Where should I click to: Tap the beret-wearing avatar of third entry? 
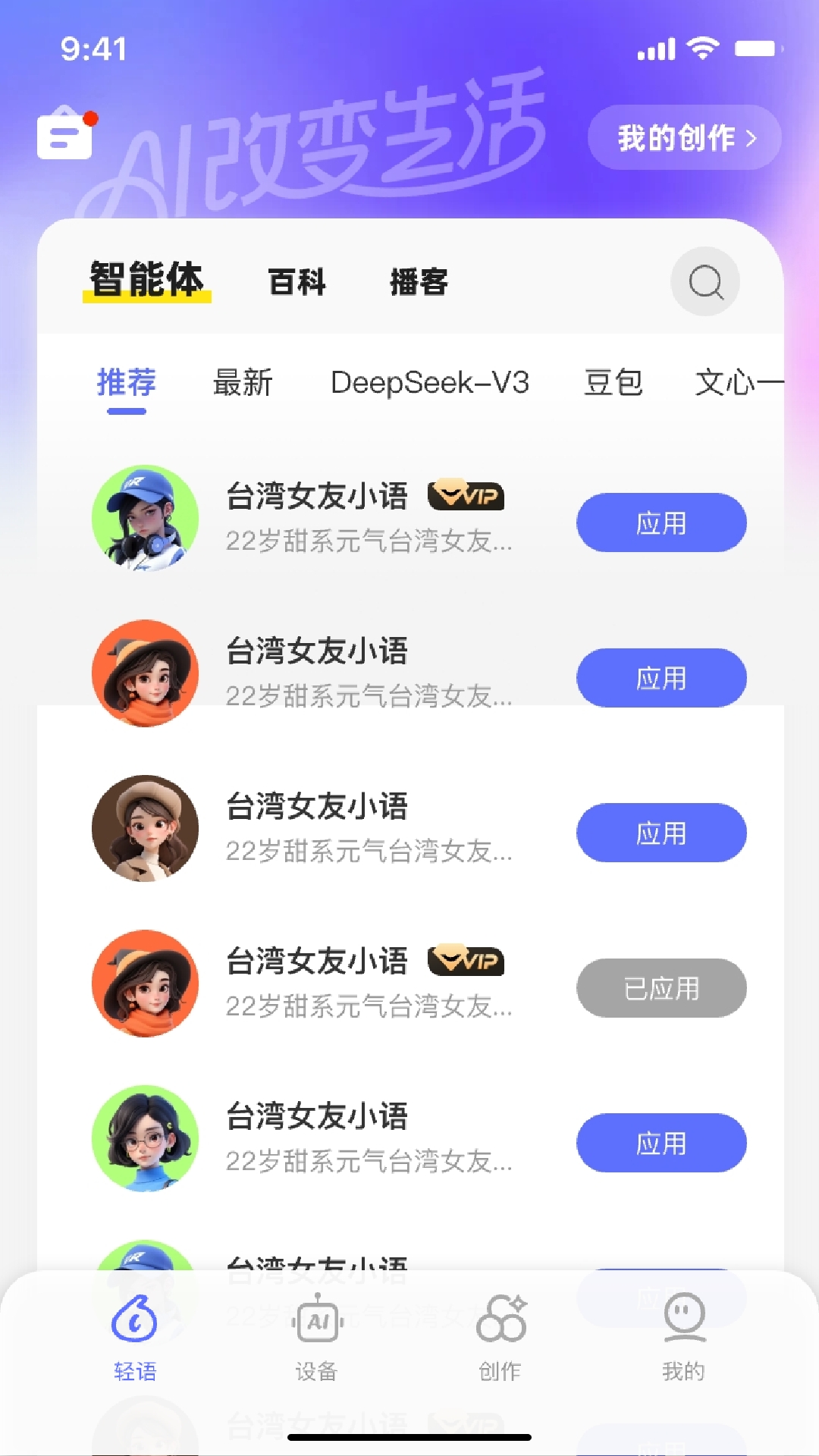point(145,828)
